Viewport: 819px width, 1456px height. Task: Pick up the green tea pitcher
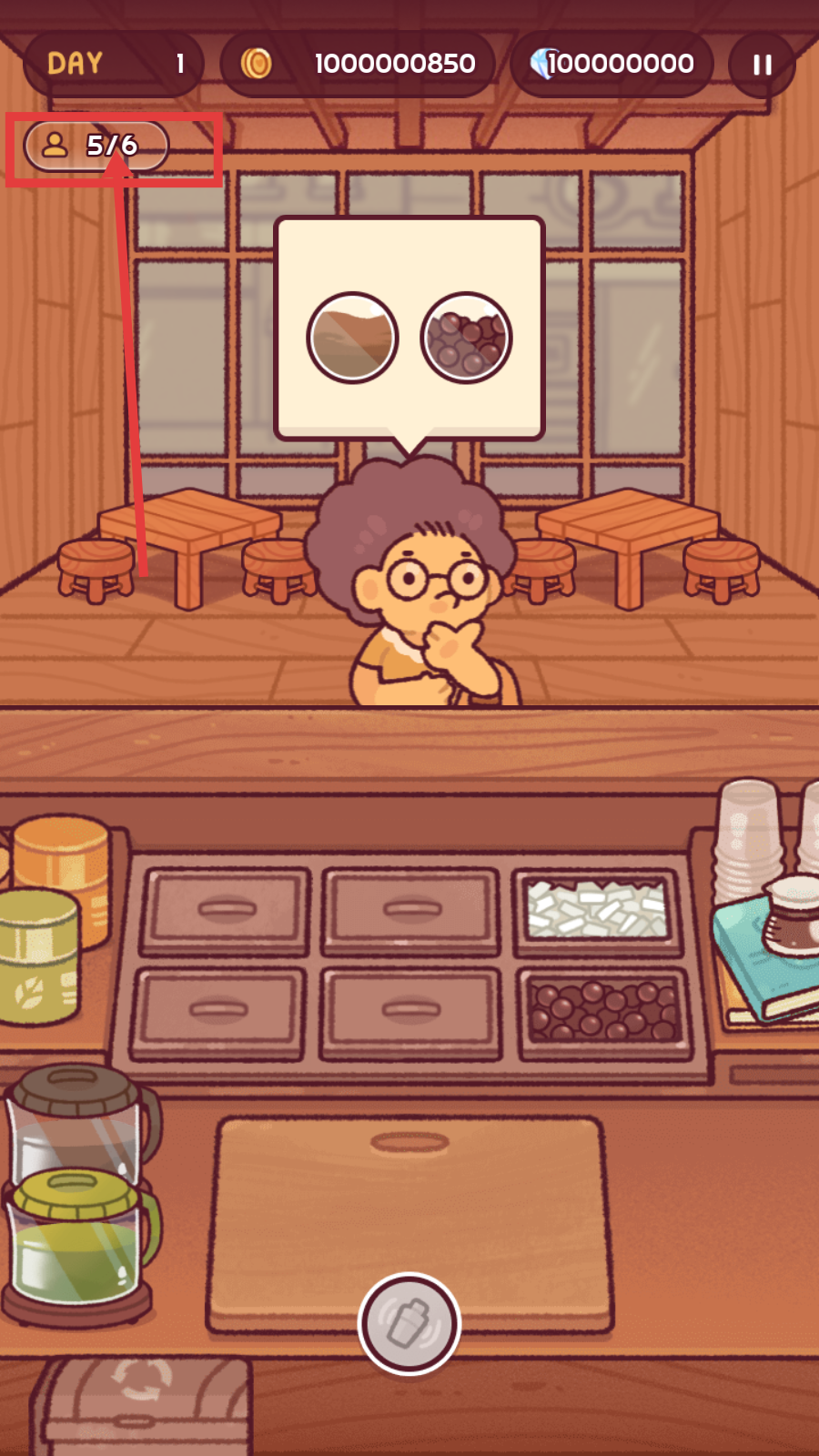pos(77,1242)
